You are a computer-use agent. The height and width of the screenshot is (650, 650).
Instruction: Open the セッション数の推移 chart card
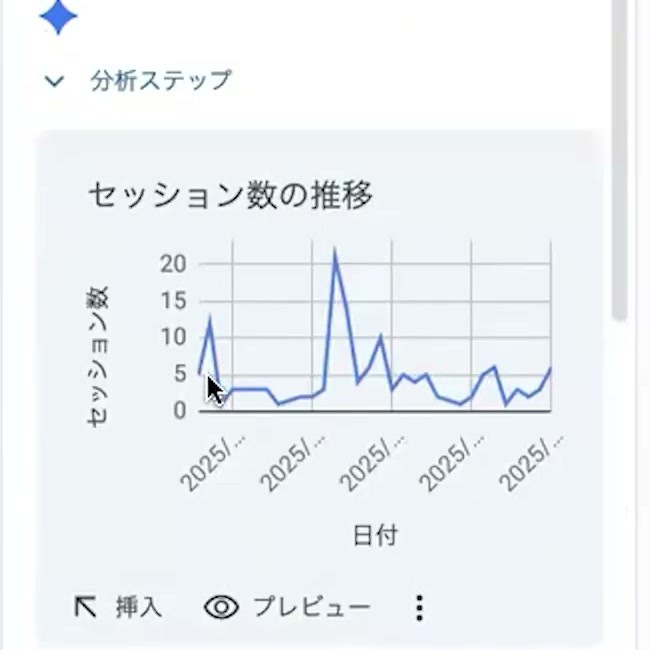pyautogui.click(x=318, y=388)
